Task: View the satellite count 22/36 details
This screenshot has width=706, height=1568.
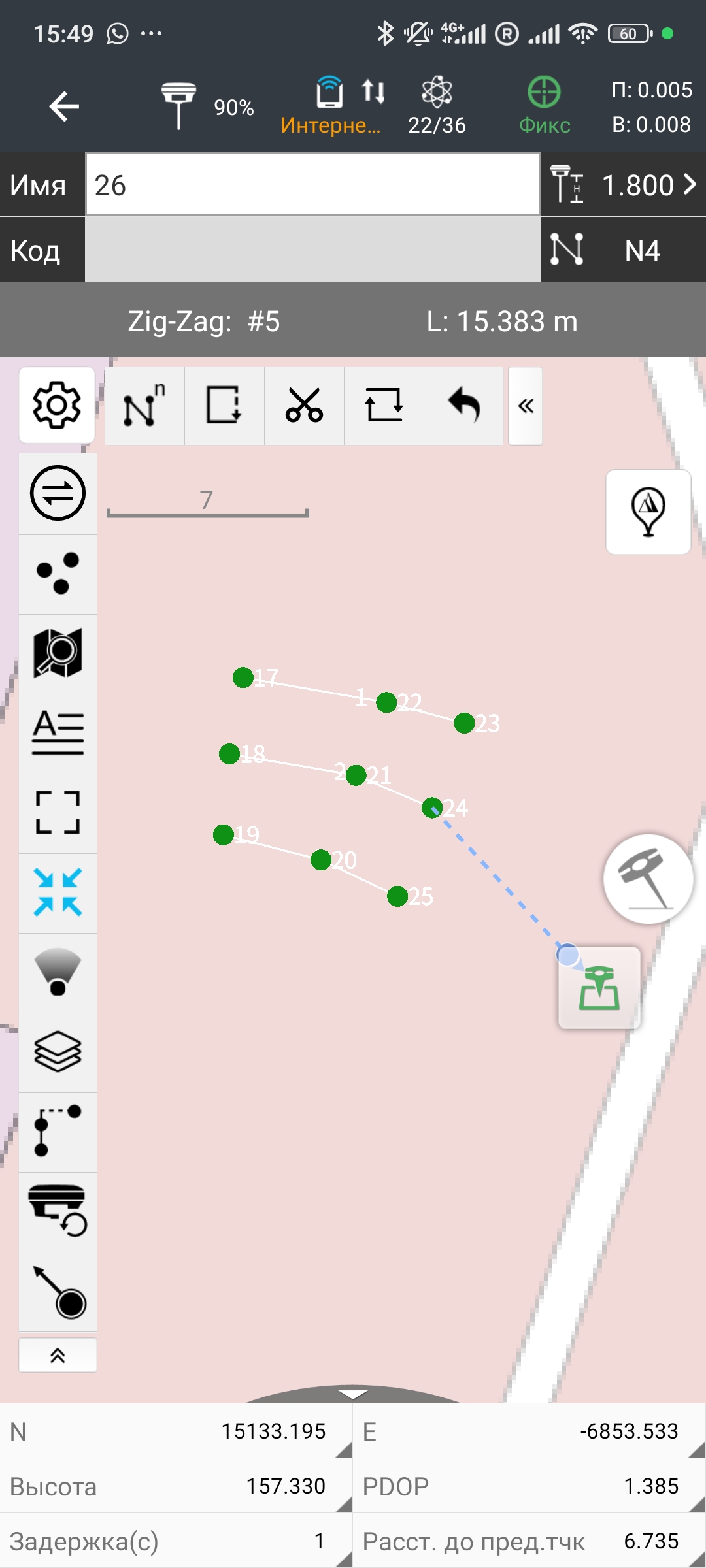Action: coord(437,106)
